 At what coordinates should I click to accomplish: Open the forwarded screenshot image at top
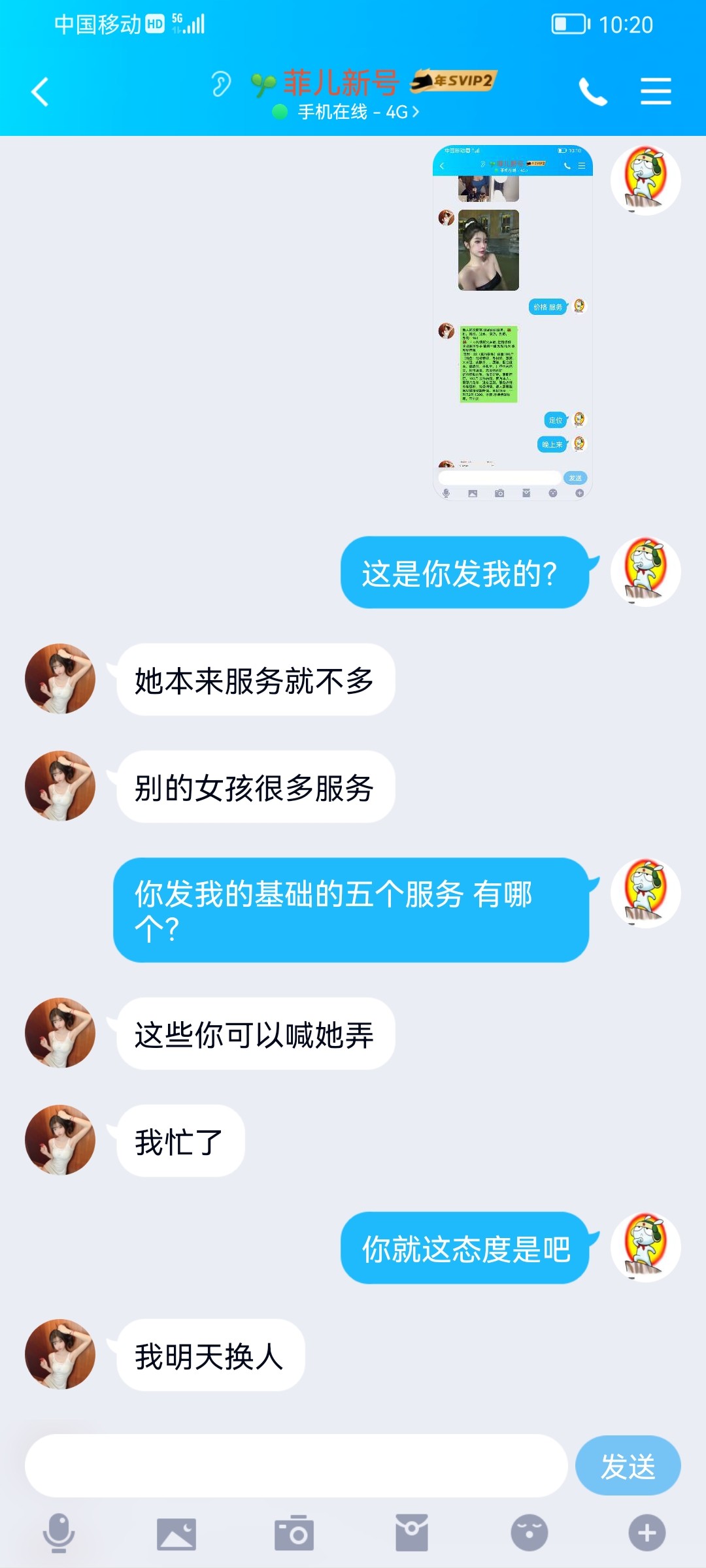coord(515,320)
